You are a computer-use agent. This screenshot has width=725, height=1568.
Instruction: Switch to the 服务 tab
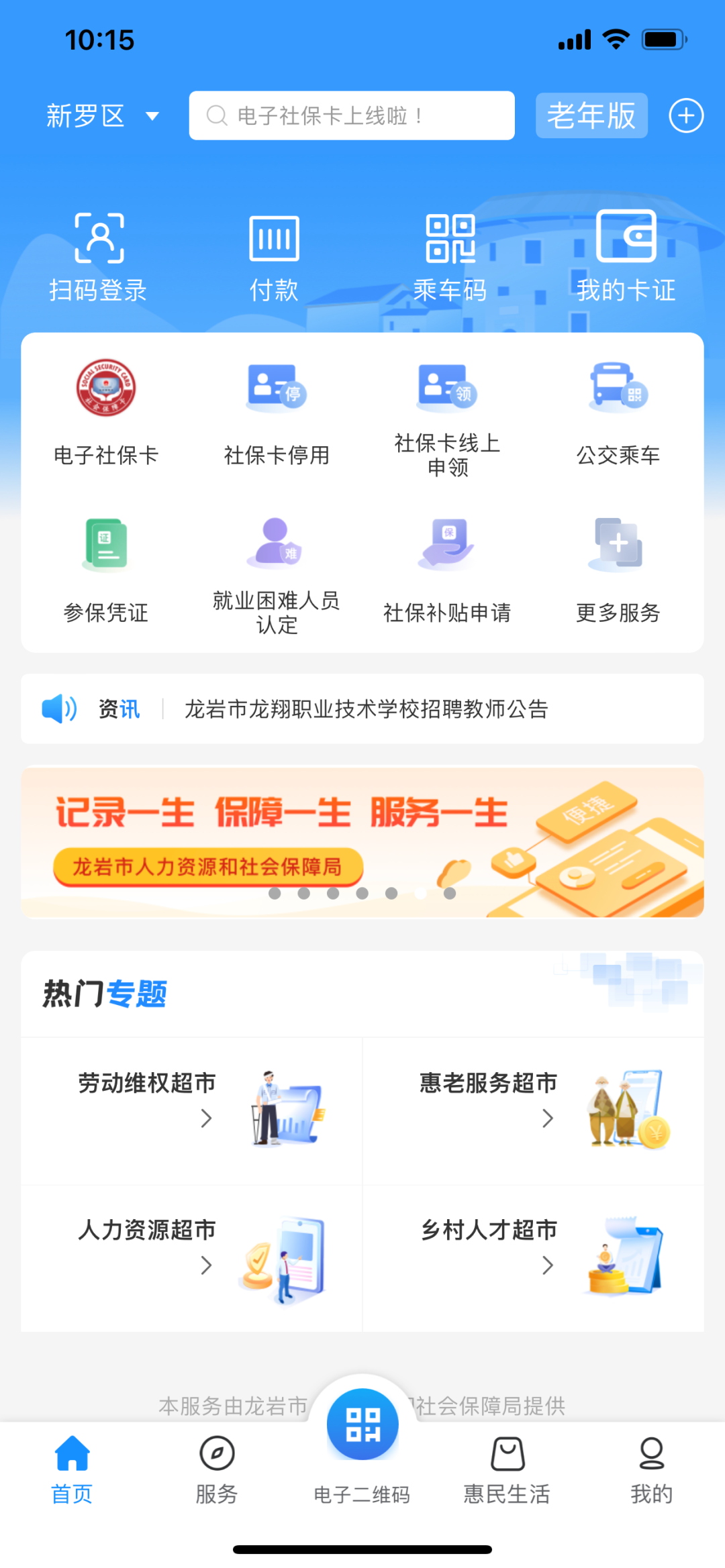[216, 1473]
